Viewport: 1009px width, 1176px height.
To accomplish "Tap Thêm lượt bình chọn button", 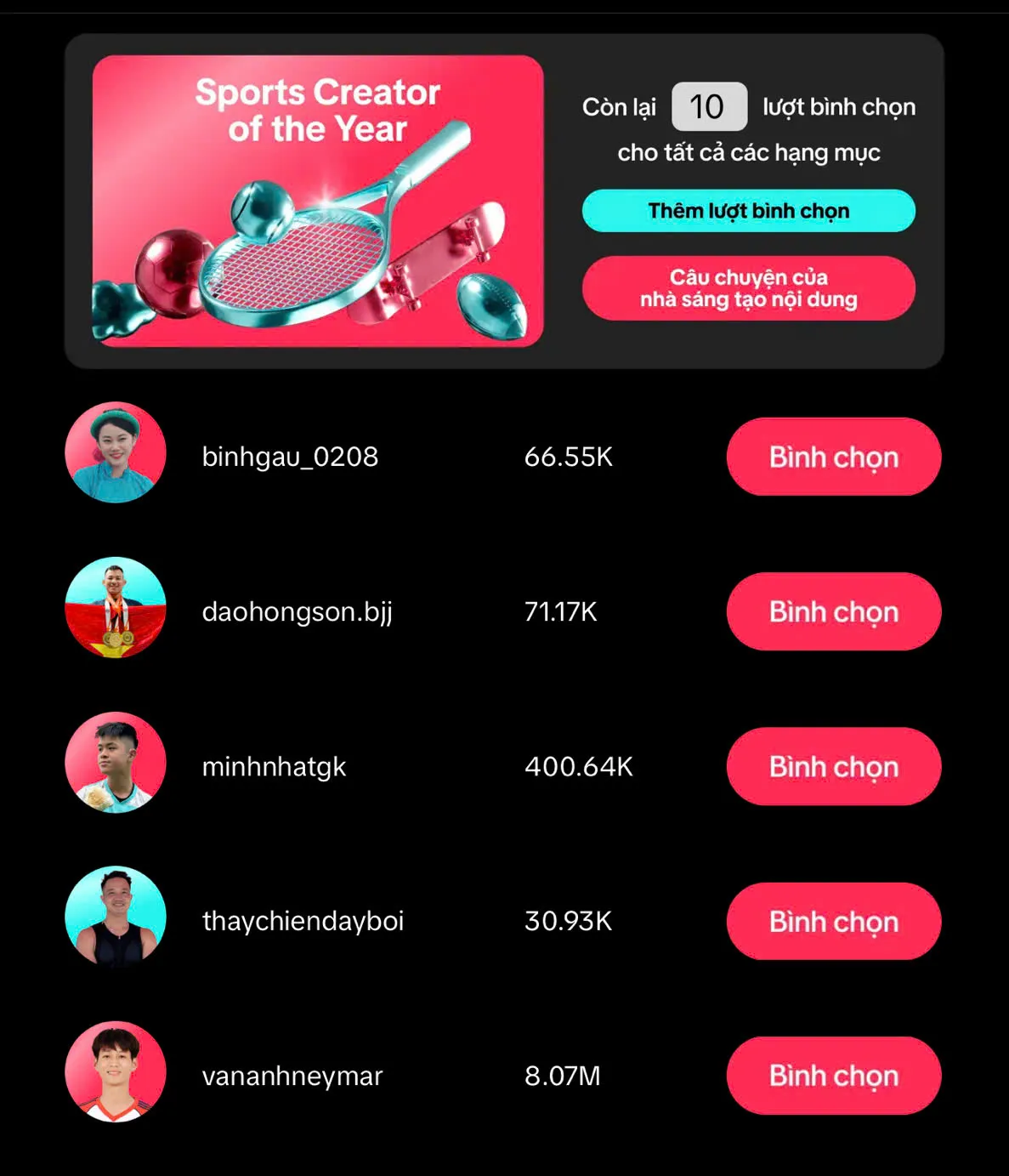I will pos(748,211).
